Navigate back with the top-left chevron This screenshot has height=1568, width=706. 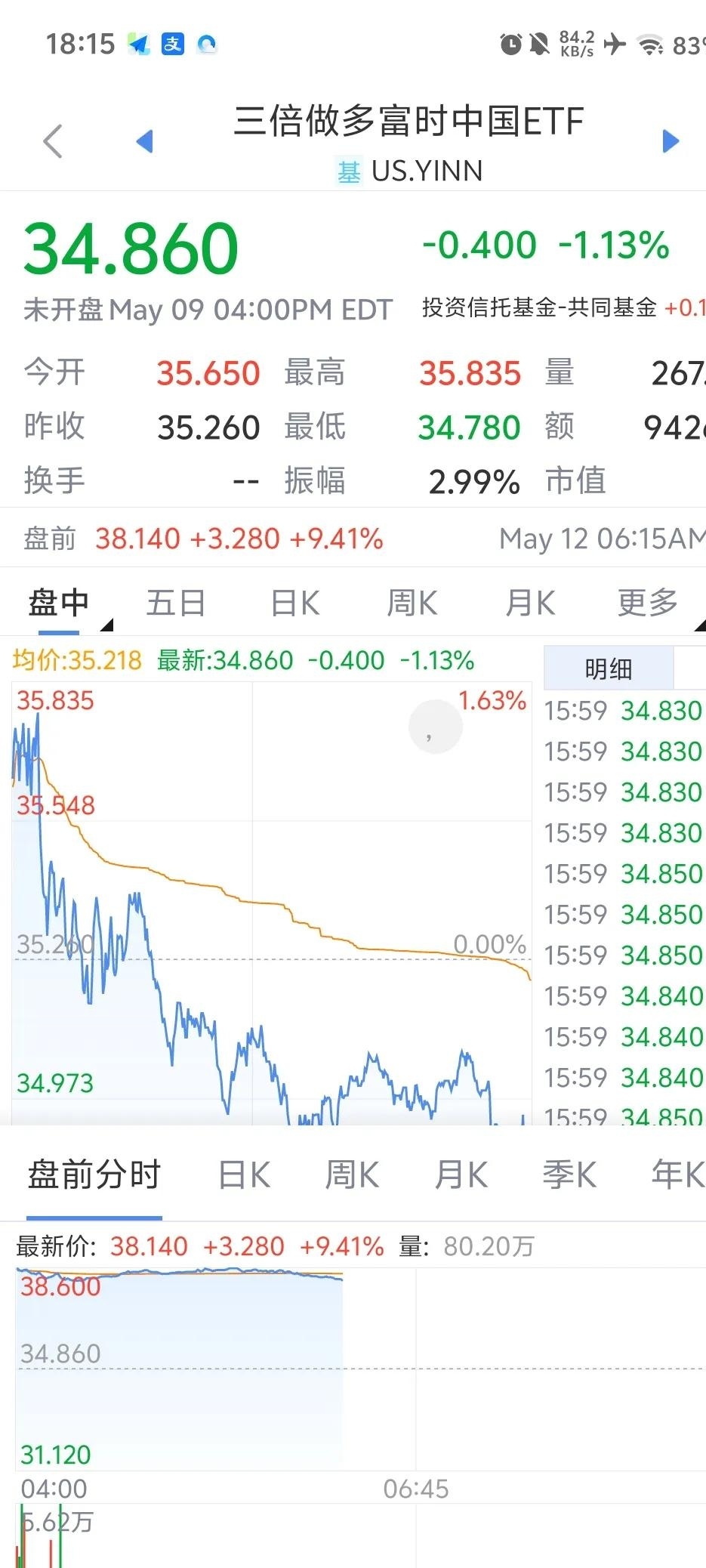pos(53,140)
